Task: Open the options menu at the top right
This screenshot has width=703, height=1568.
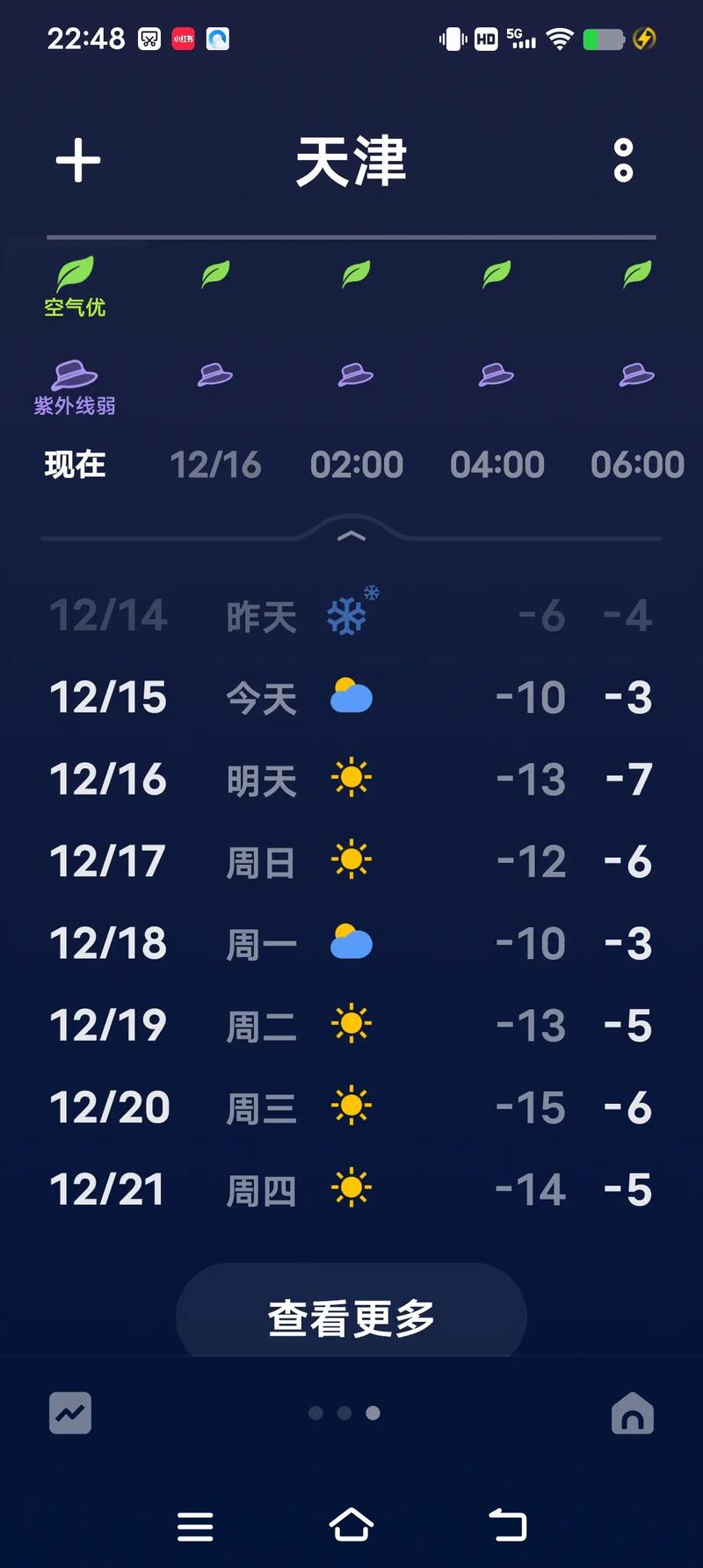Action: (624, 162)
